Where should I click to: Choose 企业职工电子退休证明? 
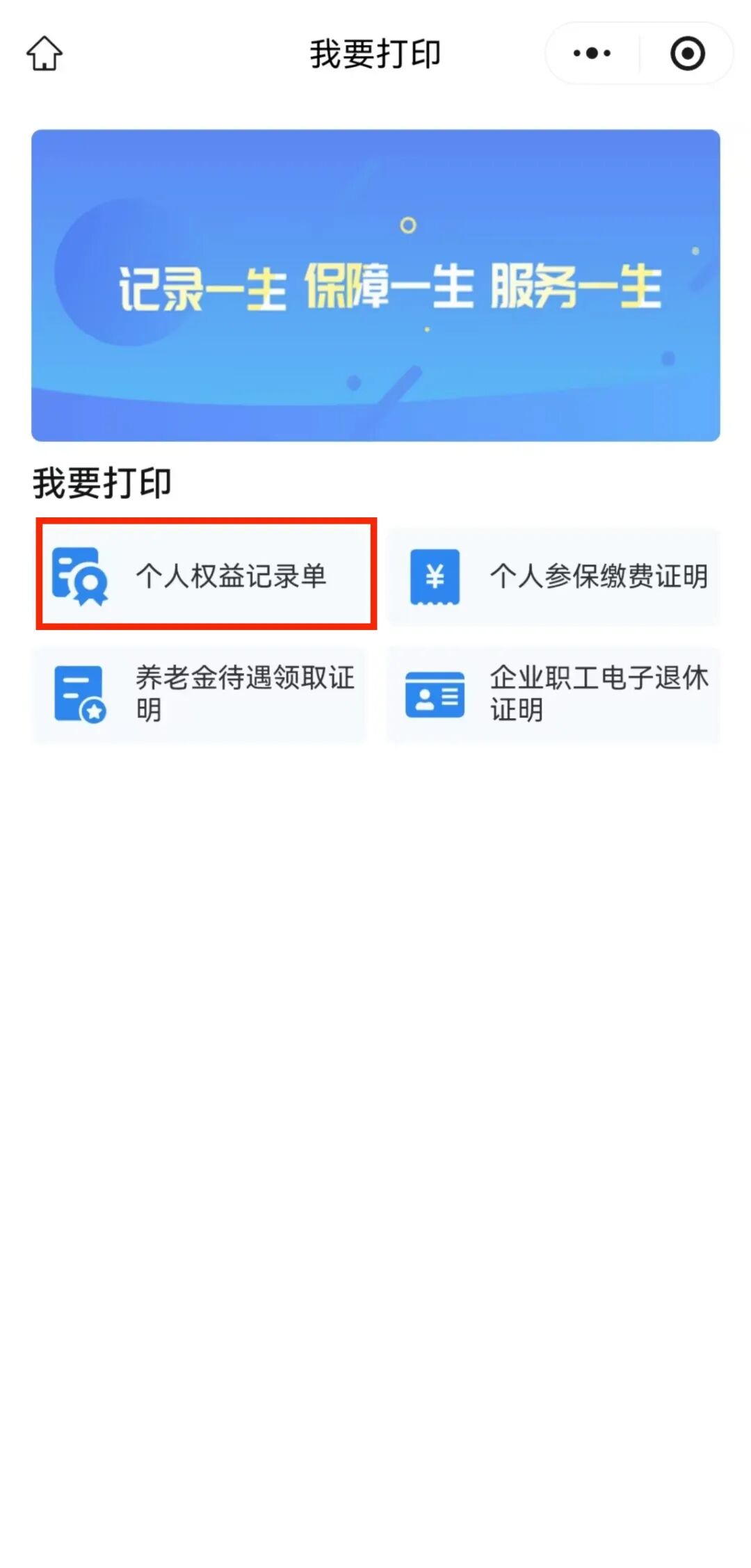[553, 694]
